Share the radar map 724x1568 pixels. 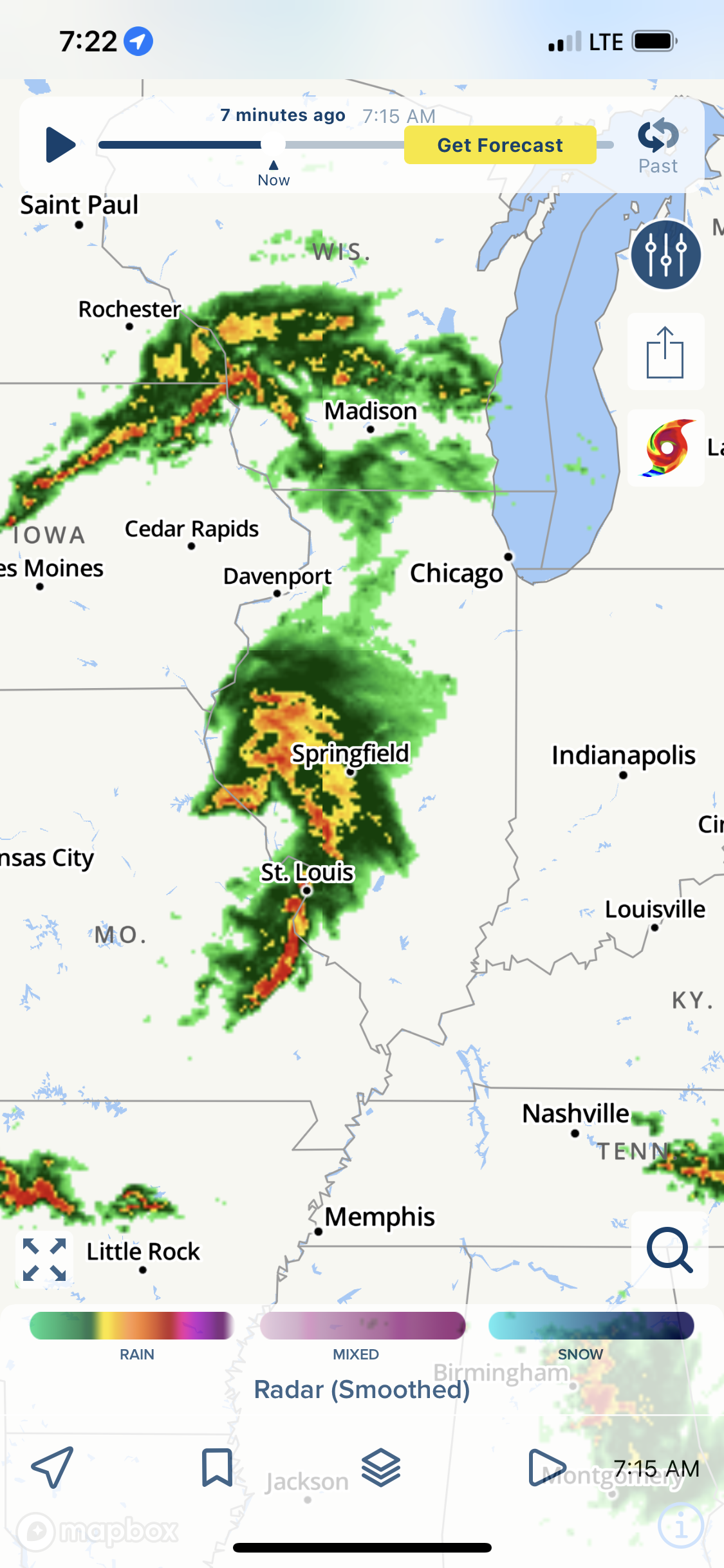(665, 351)
